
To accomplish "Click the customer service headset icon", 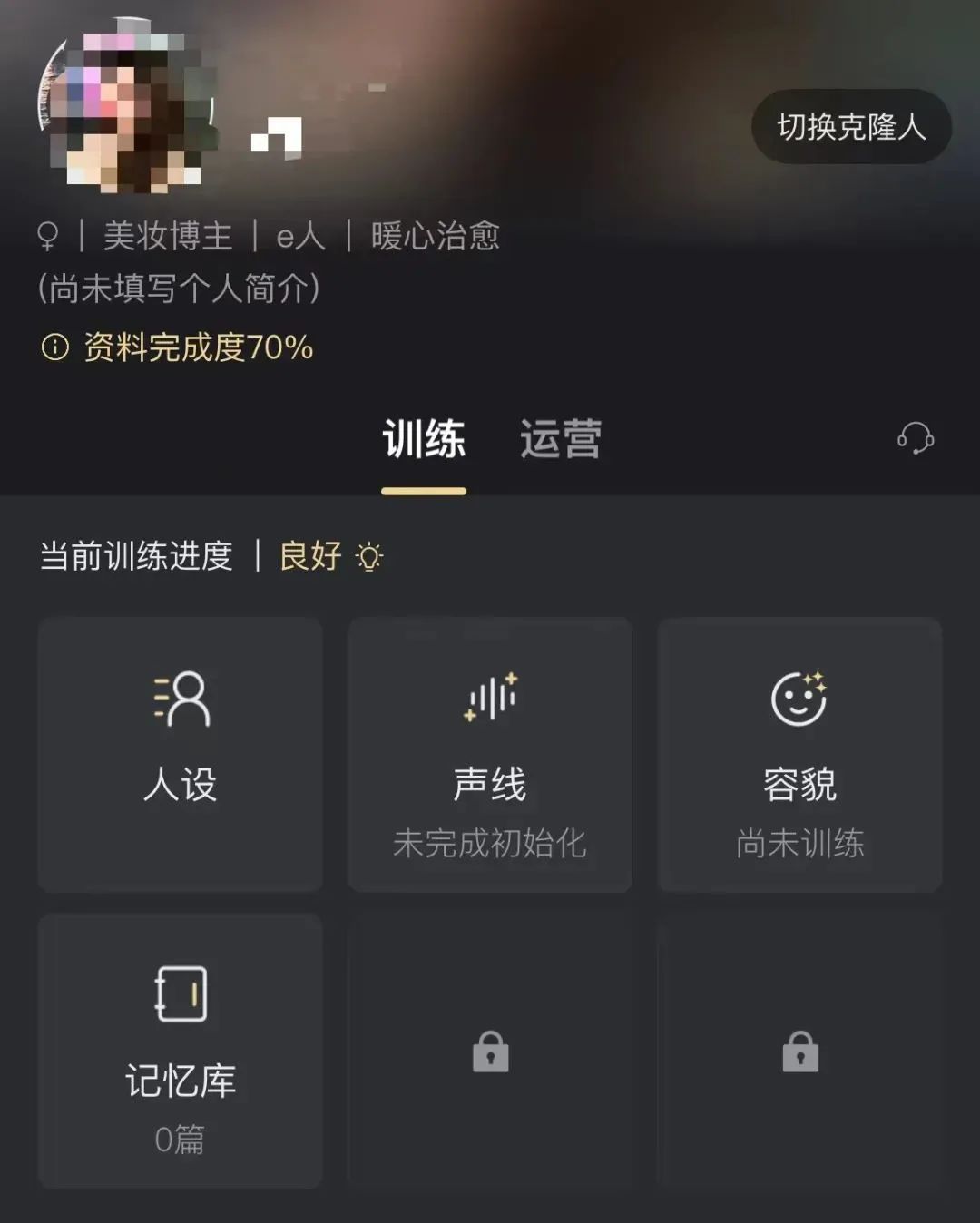I will pyautogui.click(x=916, y=439).
